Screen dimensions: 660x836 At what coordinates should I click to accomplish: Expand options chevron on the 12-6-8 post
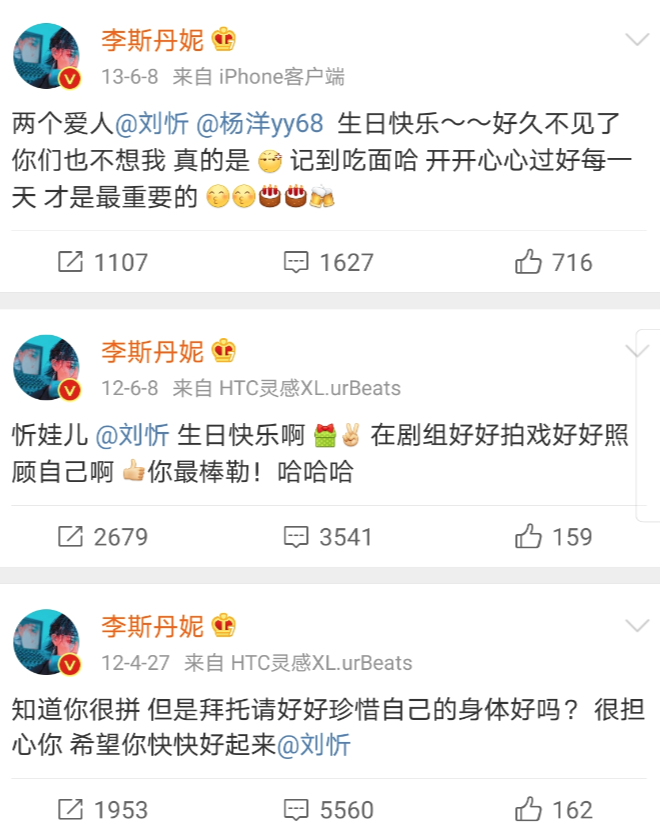click(637, 350)
